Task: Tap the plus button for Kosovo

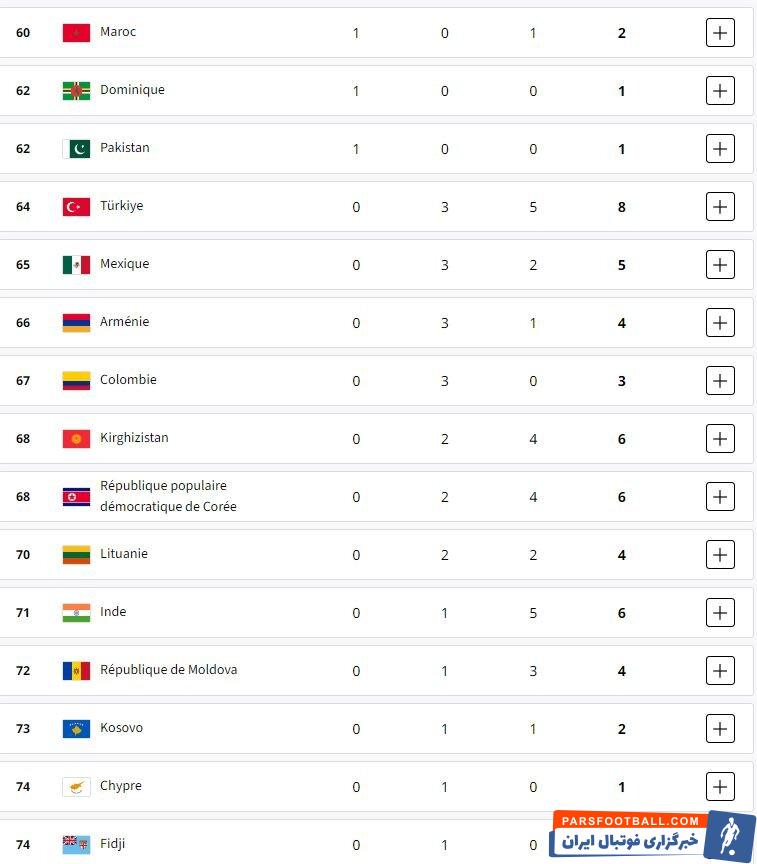Action: point(720,729)
